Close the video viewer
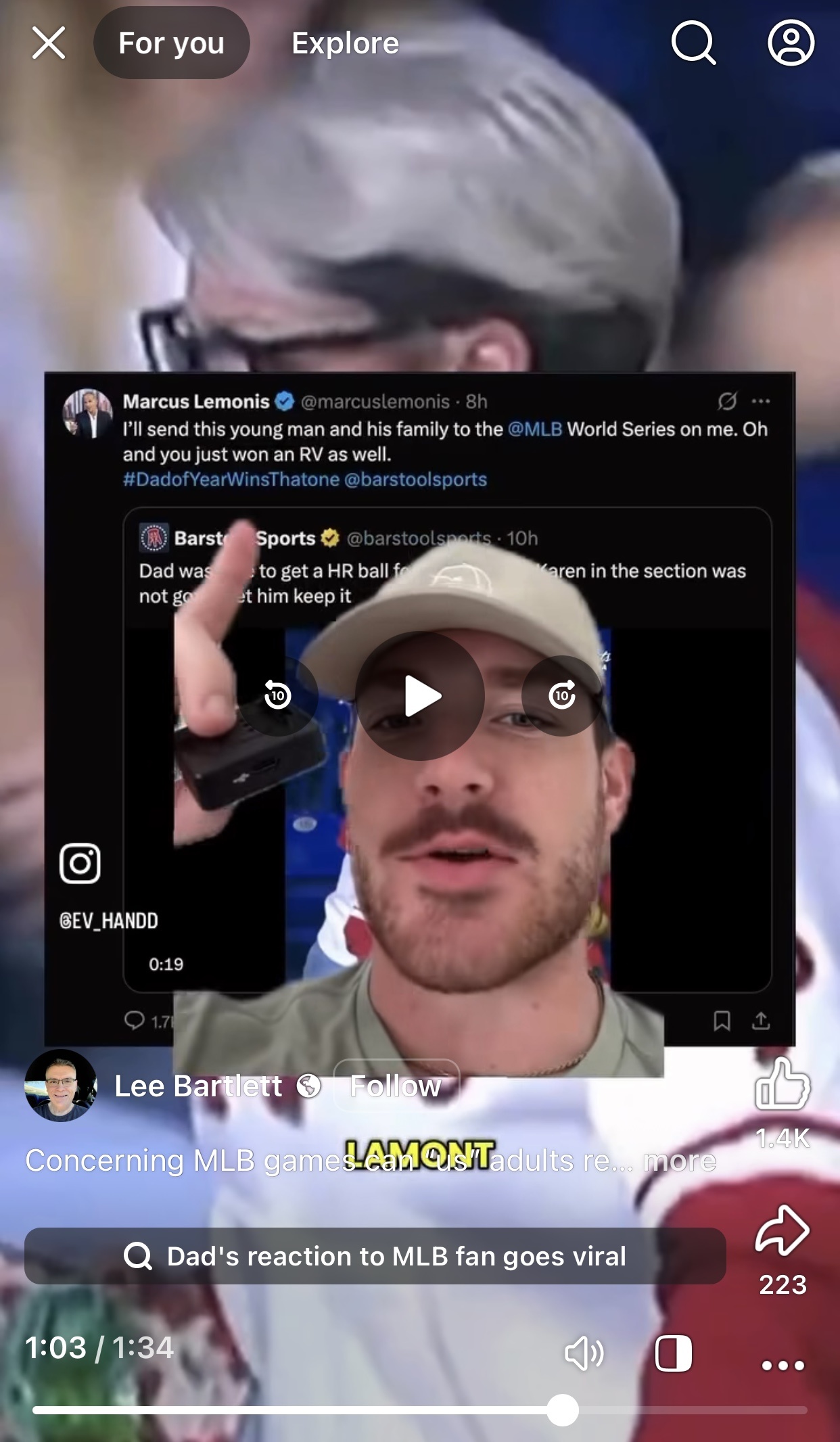This screenshot has width=840, height=1442. coord(49,43)
